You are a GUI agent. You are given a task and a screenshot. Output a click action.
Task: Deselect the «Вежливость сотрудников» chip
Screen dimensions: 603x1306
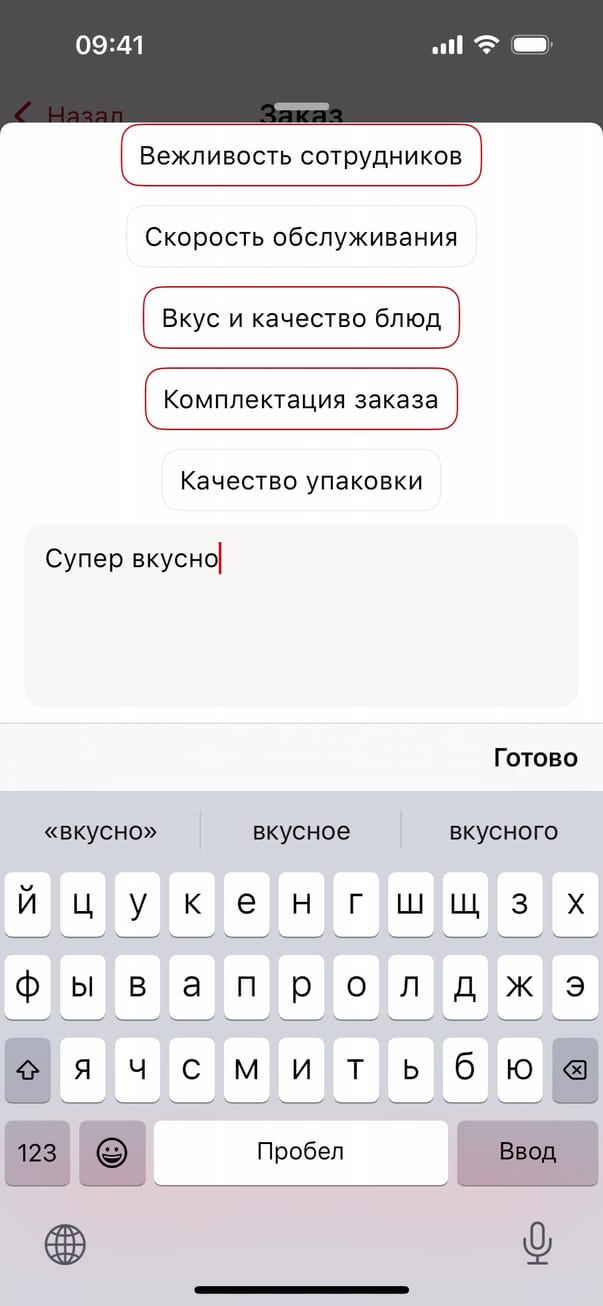[301, 156]
